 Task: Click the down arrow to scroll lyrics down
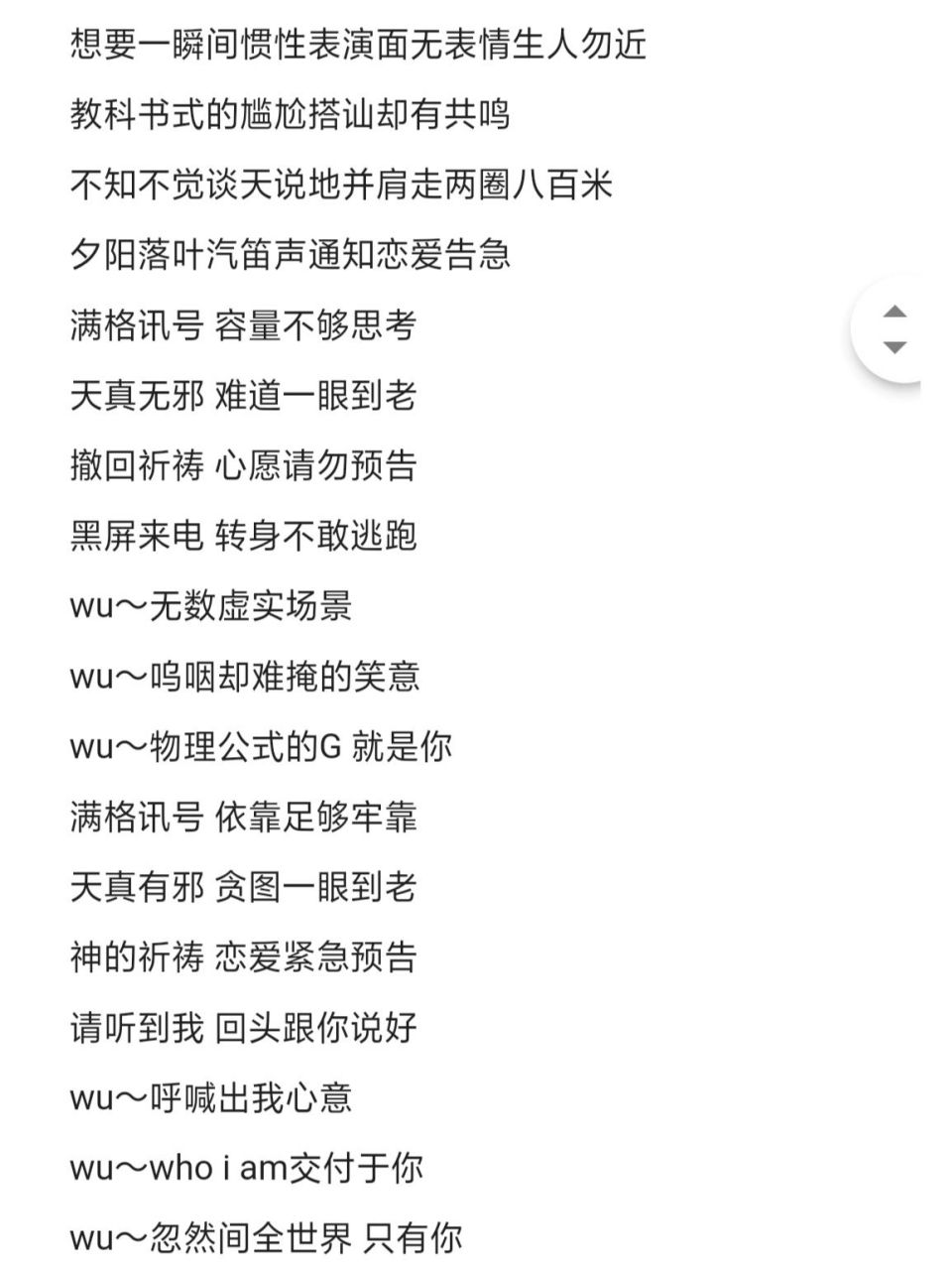point(895,347)
